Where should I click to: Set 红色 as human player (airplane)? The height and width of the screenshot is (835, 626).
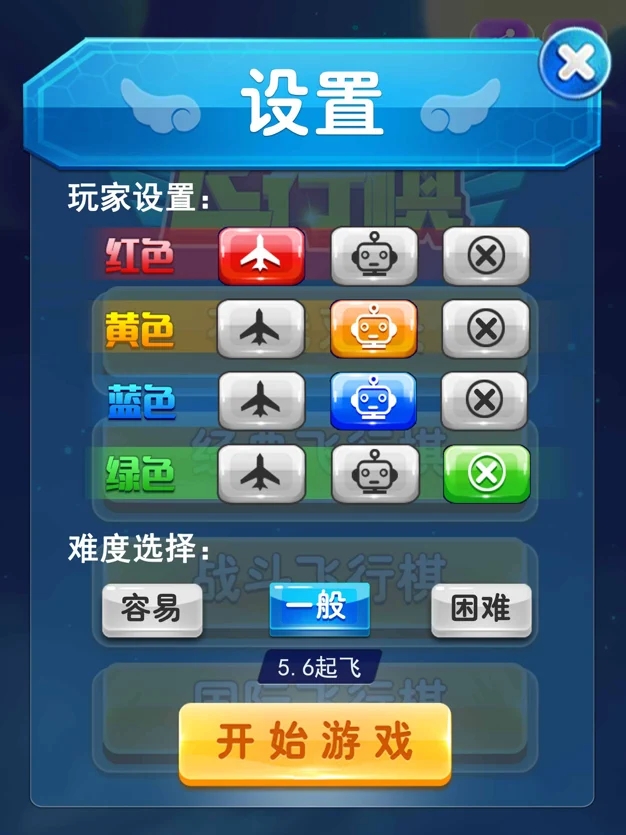pyautogui.click(x=261, y=257)
